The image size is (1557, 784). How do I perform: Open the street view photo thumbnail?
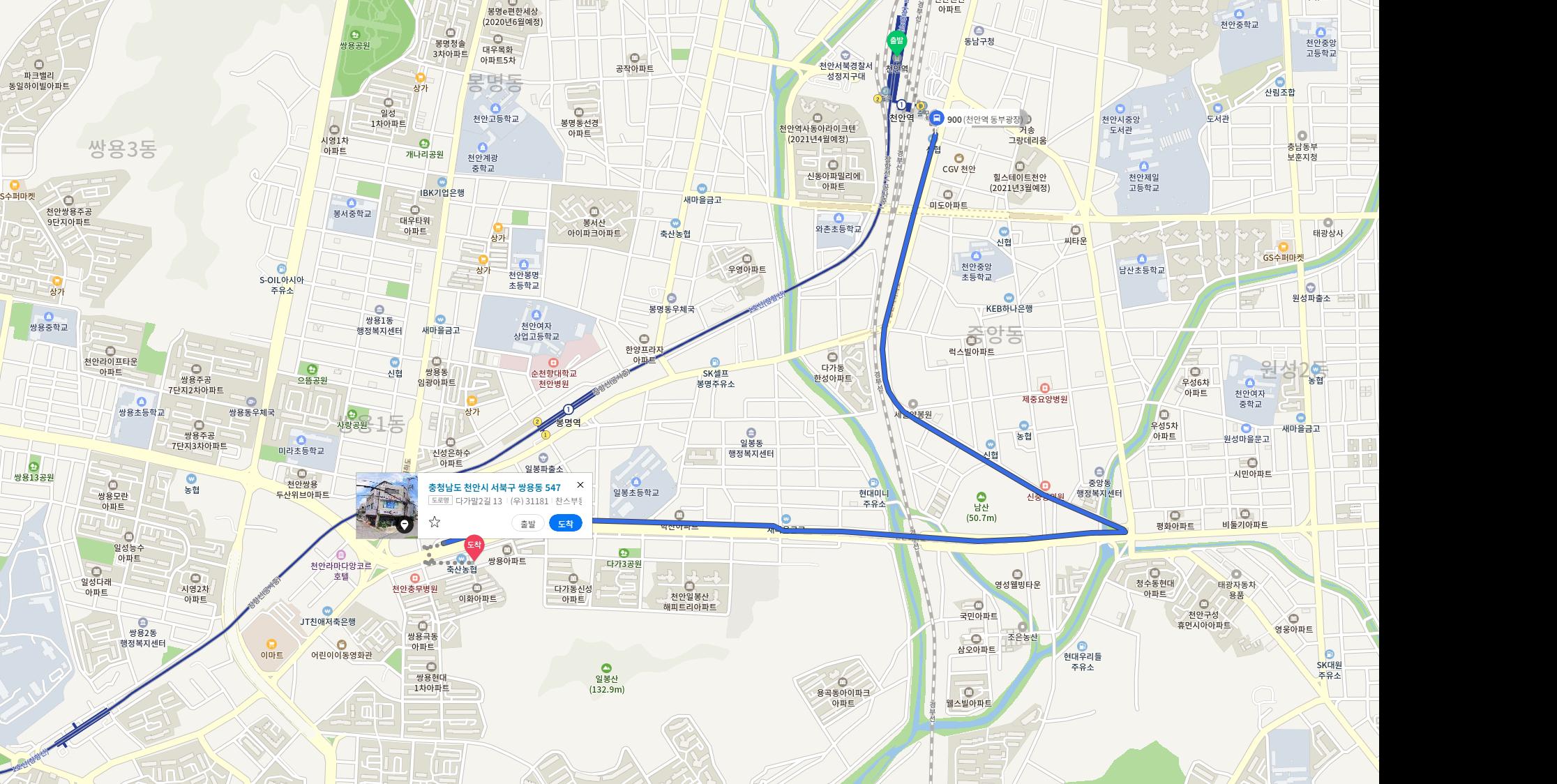(386, 506)
